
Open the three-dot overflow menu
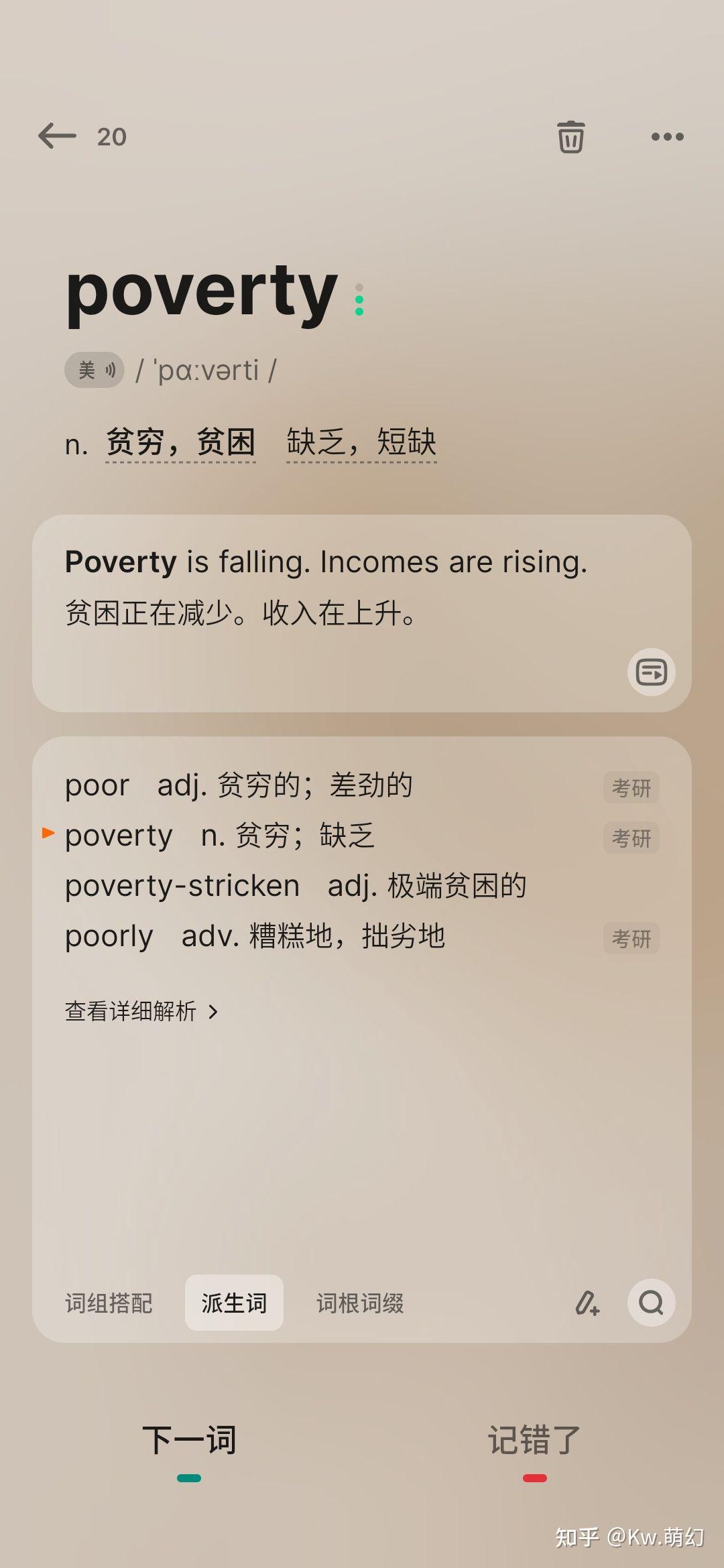click(x=668, y=137)
